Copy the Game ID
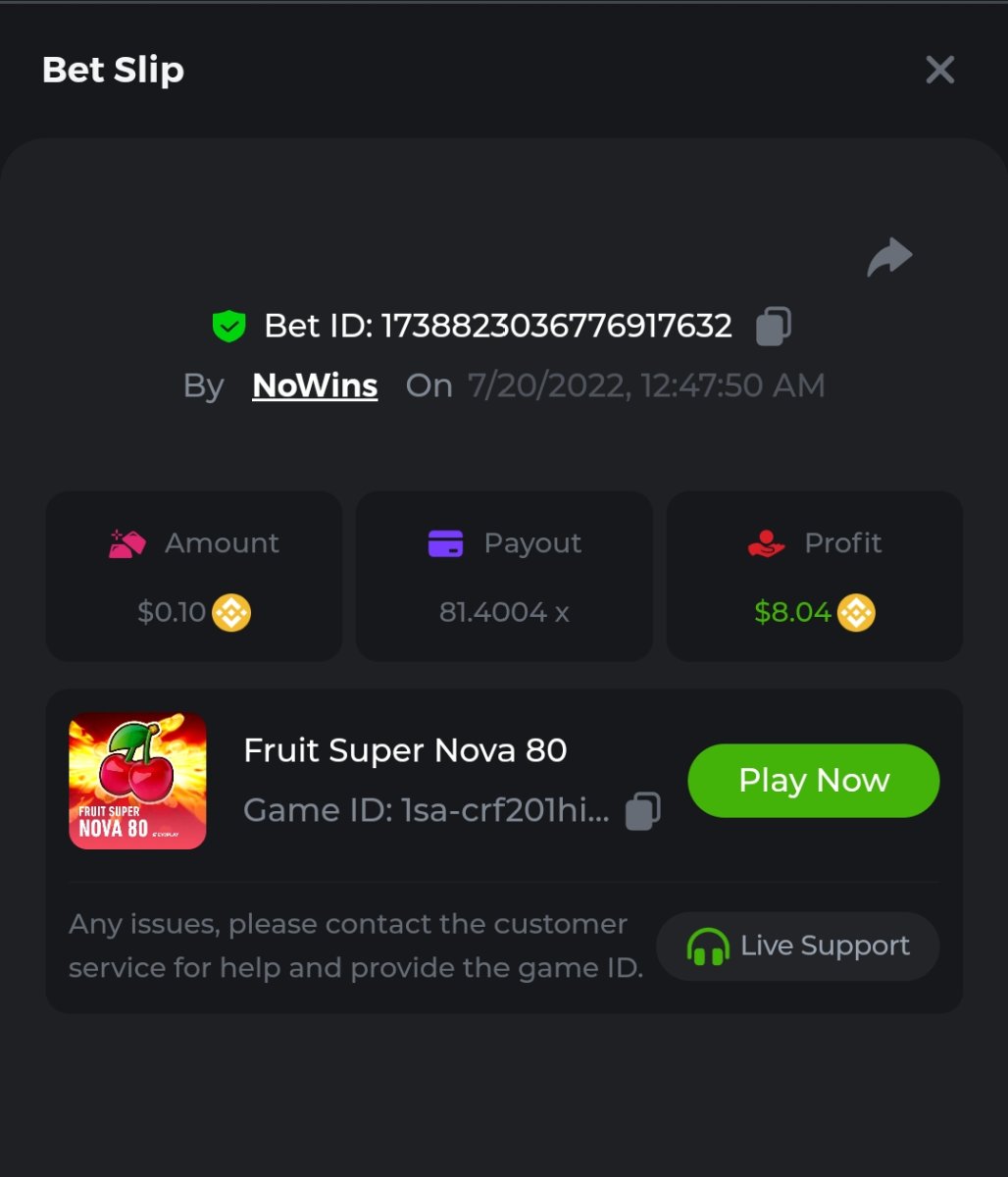 pyautogui.click(x=642, y=810)
